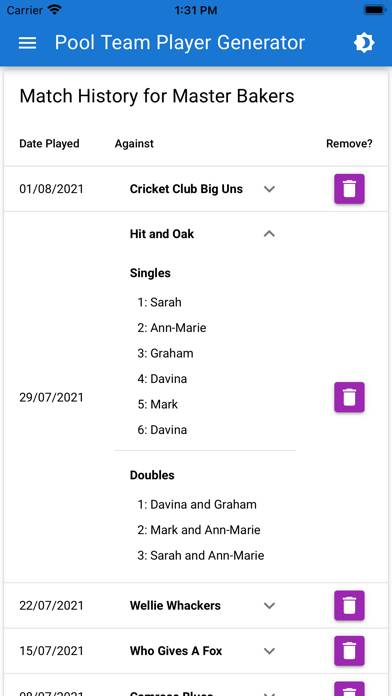Open the hamburger navigation menu
This screenshot has width=392, height=696.
pos(27,43)
